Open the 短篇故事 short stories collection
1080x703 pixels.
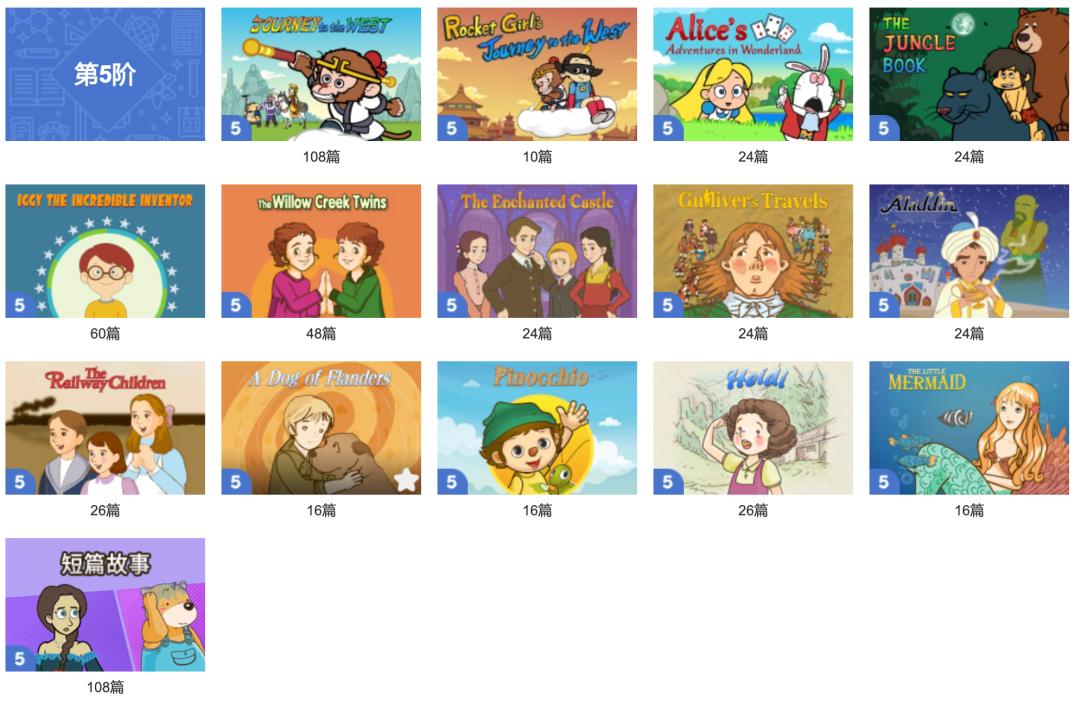tap(105, 604)
